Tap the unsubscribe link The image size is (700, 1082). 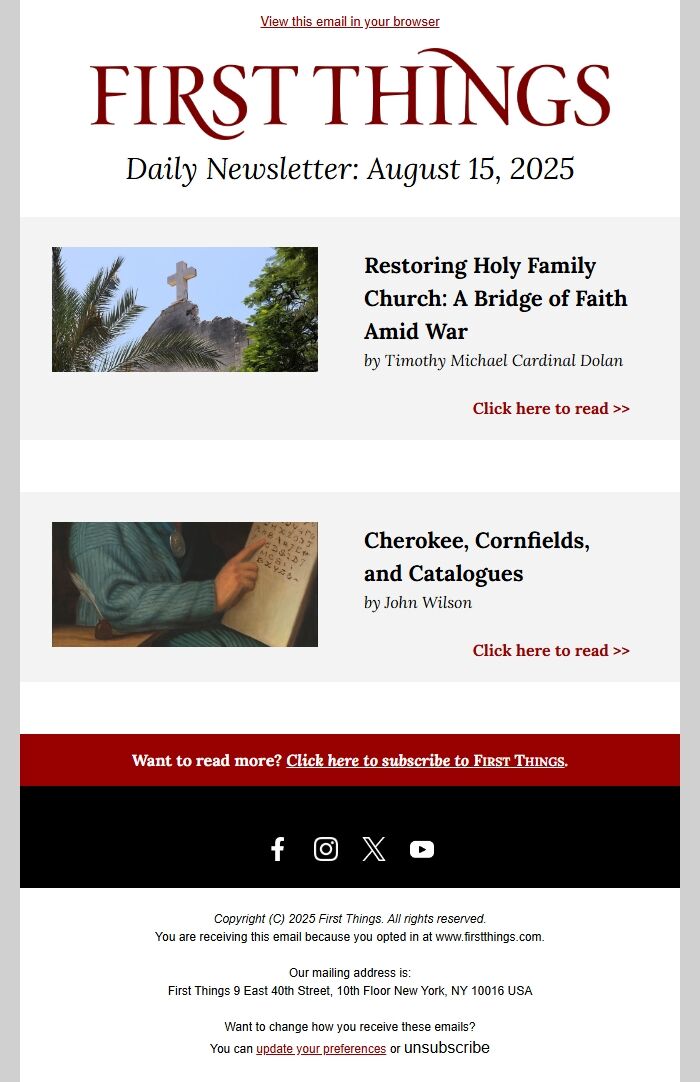[x=447, y=1048]
